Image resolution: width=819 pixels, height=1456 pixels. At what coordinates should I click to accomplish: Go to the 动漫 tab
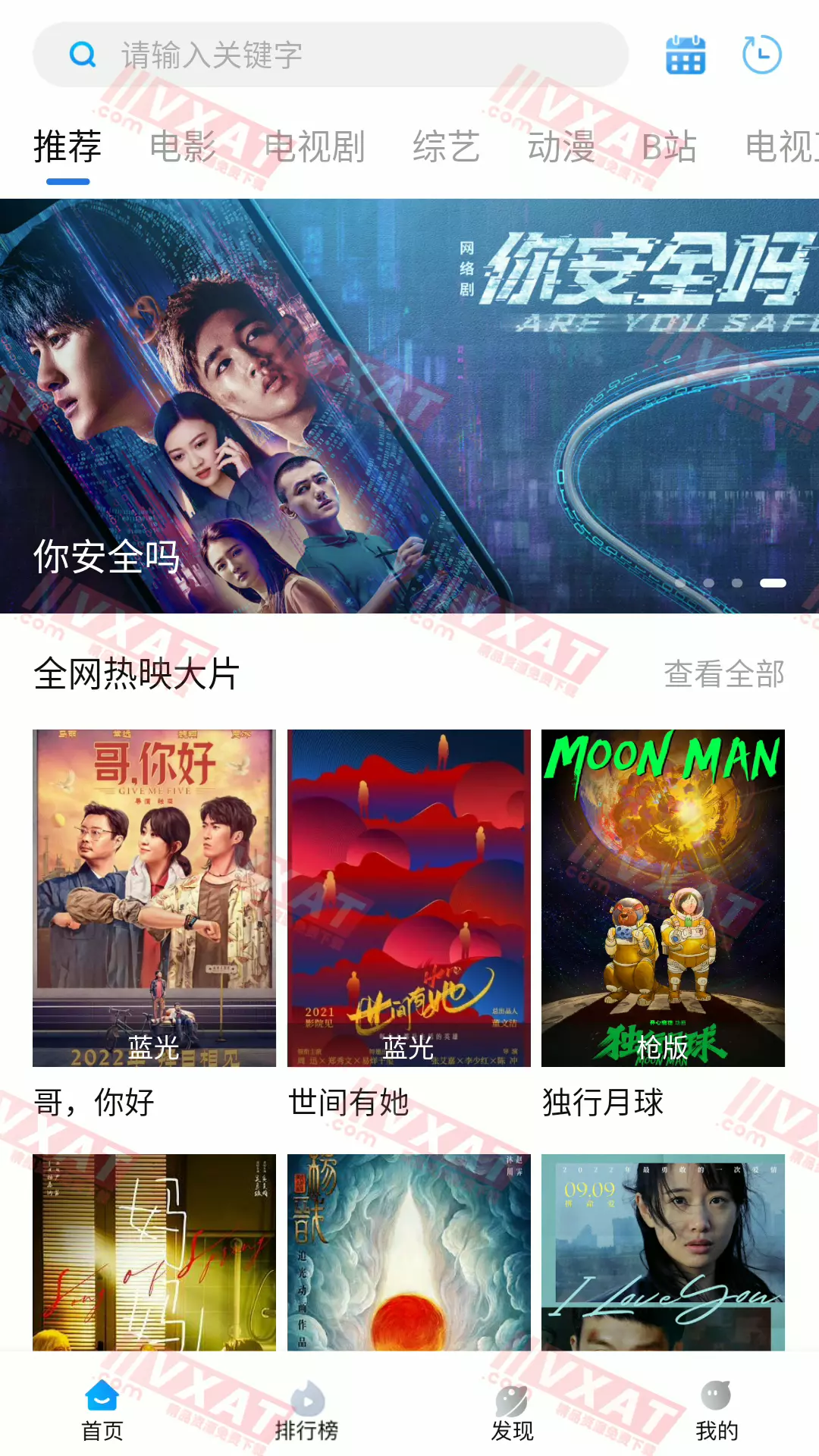tap(561, 146)
